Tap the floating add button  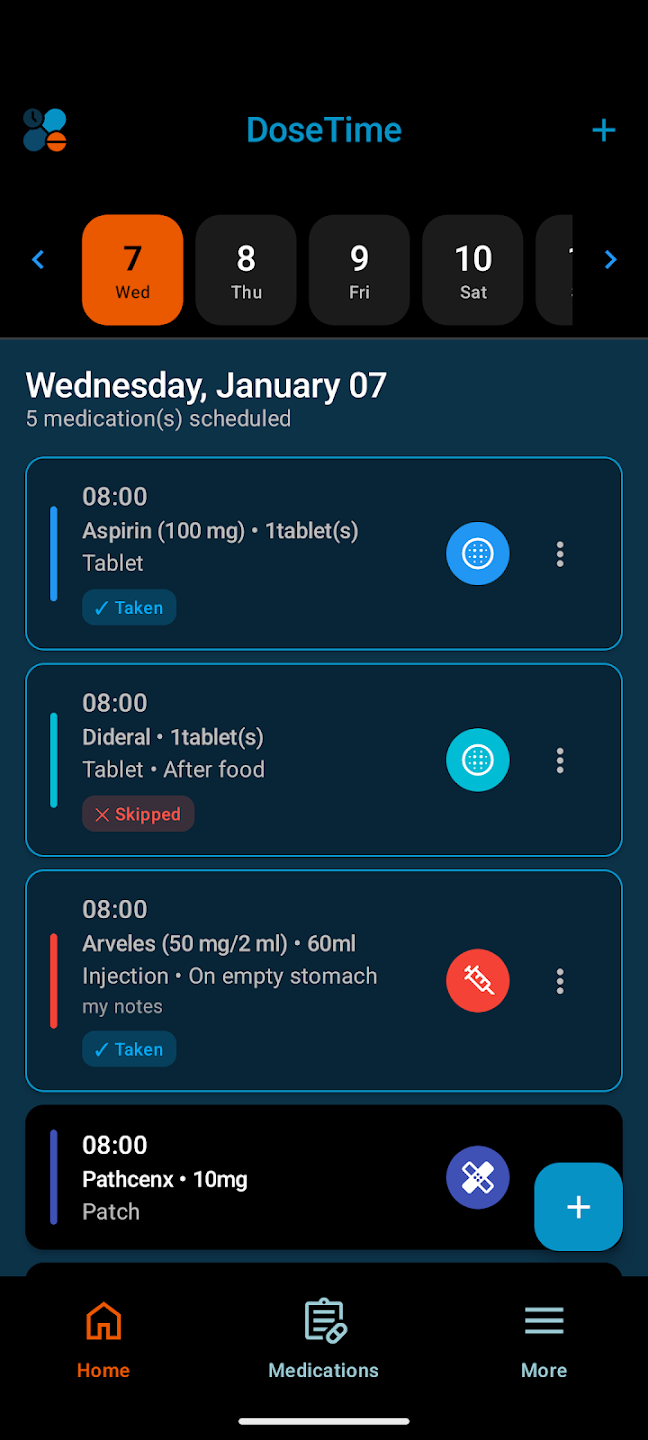(x=578, y=1207)
